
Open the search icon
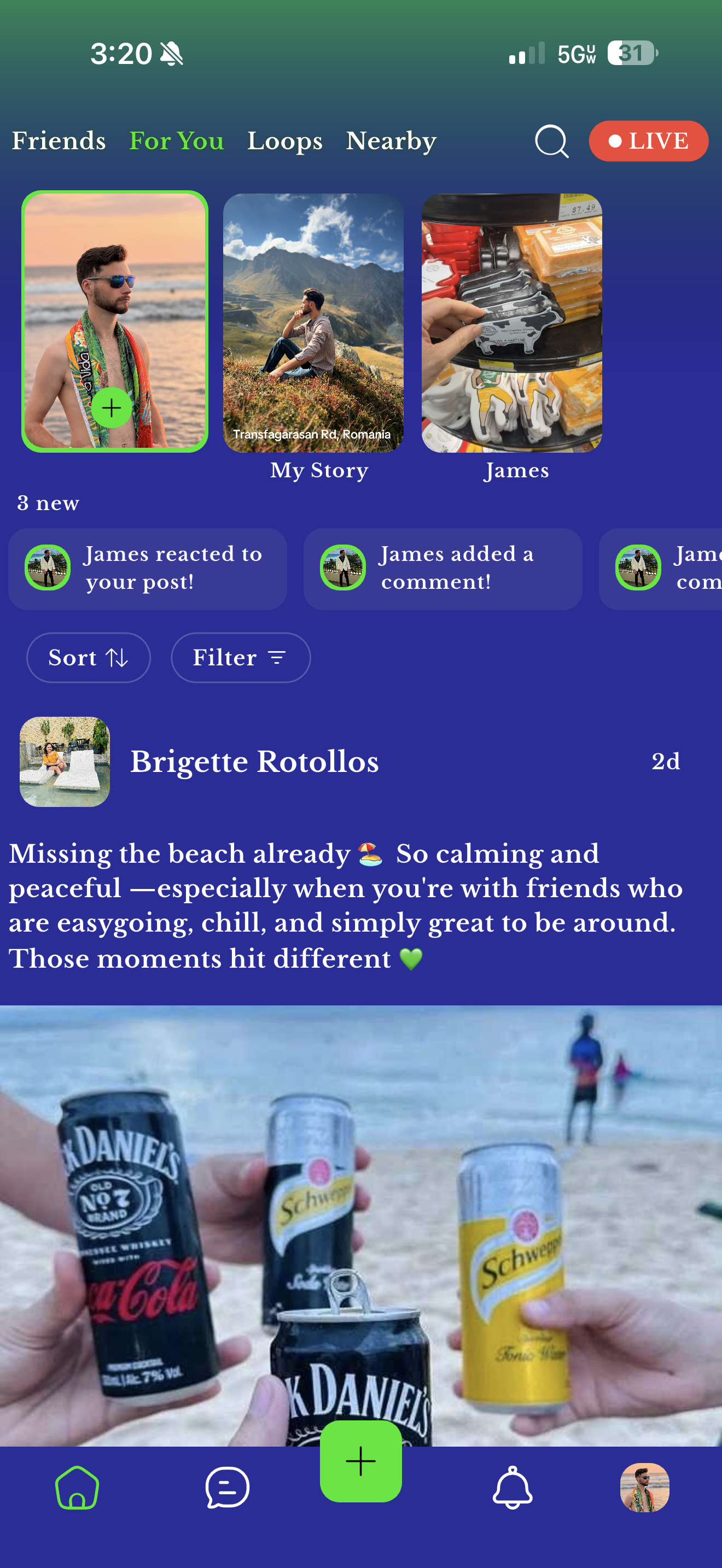click(x=551, y=141)
